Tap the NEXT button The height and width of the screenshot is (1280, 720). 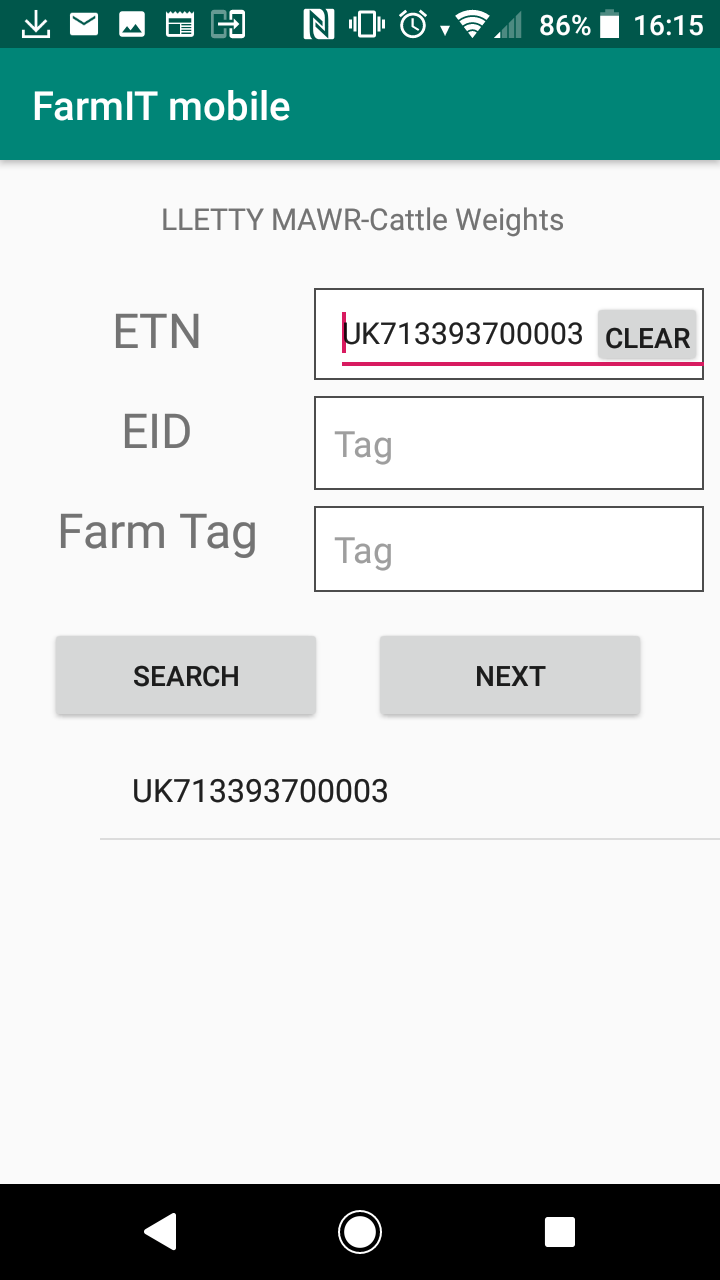pyautogui.click(x=510, y=676)
